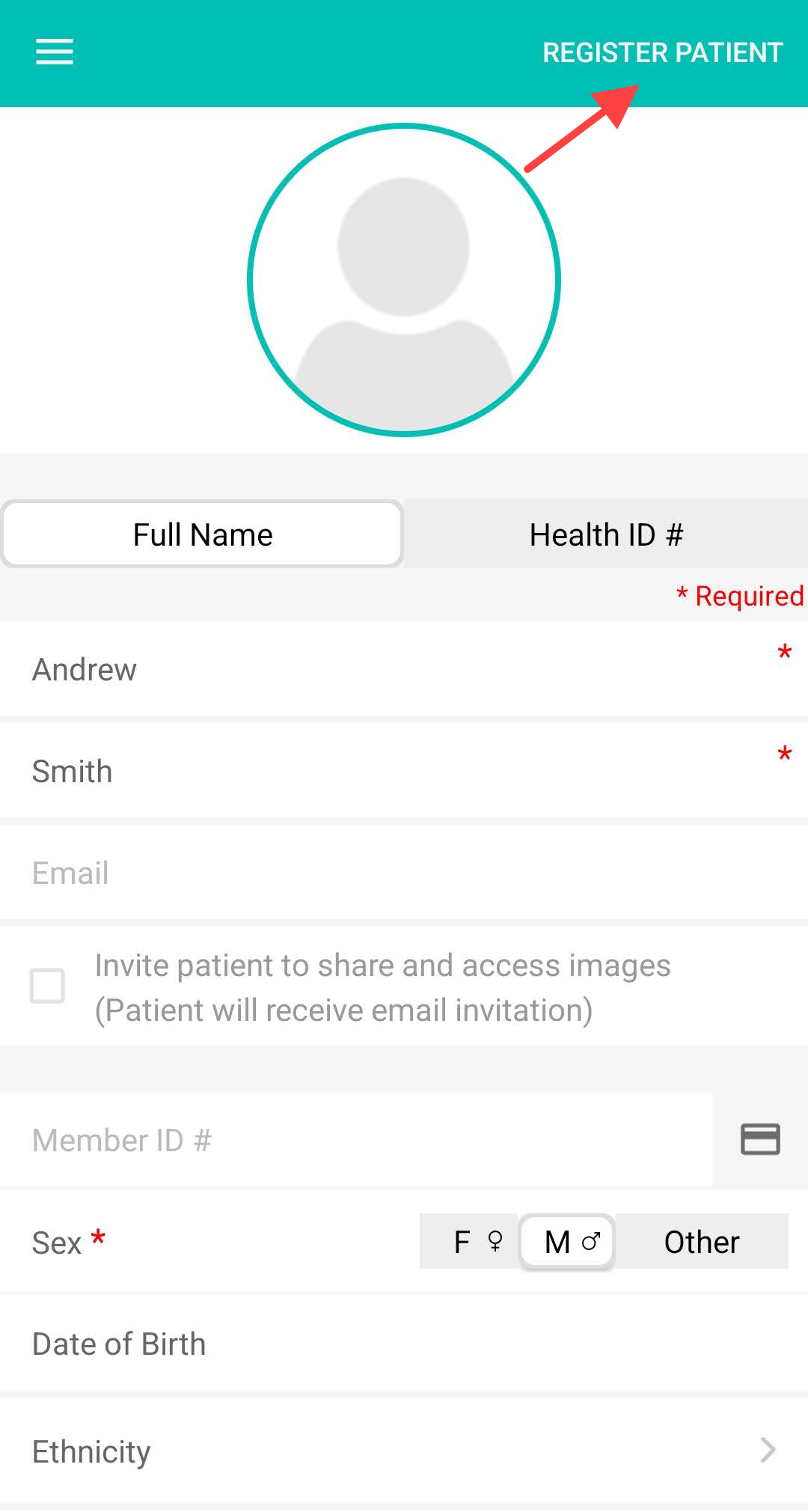Edit the first name field Andrew
The image size is (808, 1512).
(389, 669)
